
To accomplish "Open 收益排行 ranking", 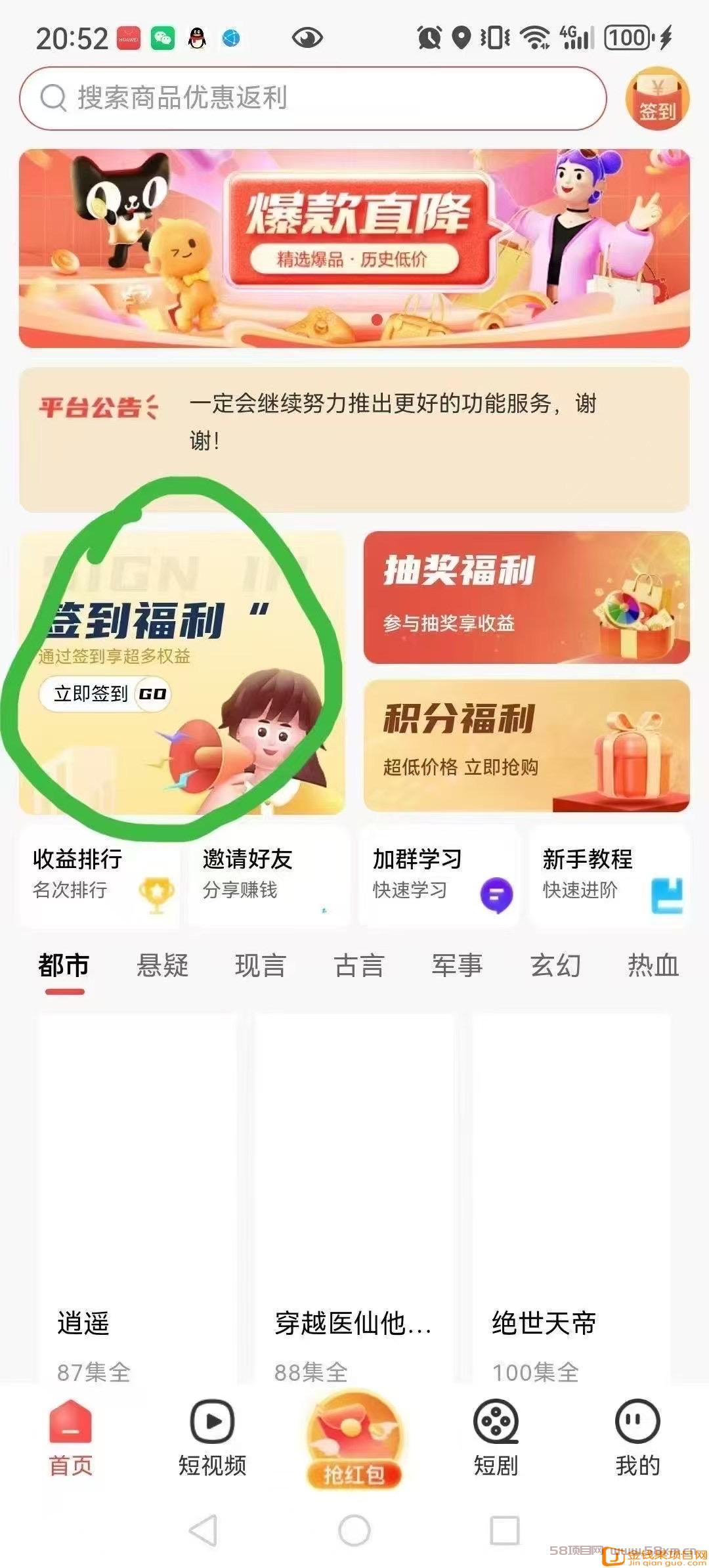I will [100, 876].
